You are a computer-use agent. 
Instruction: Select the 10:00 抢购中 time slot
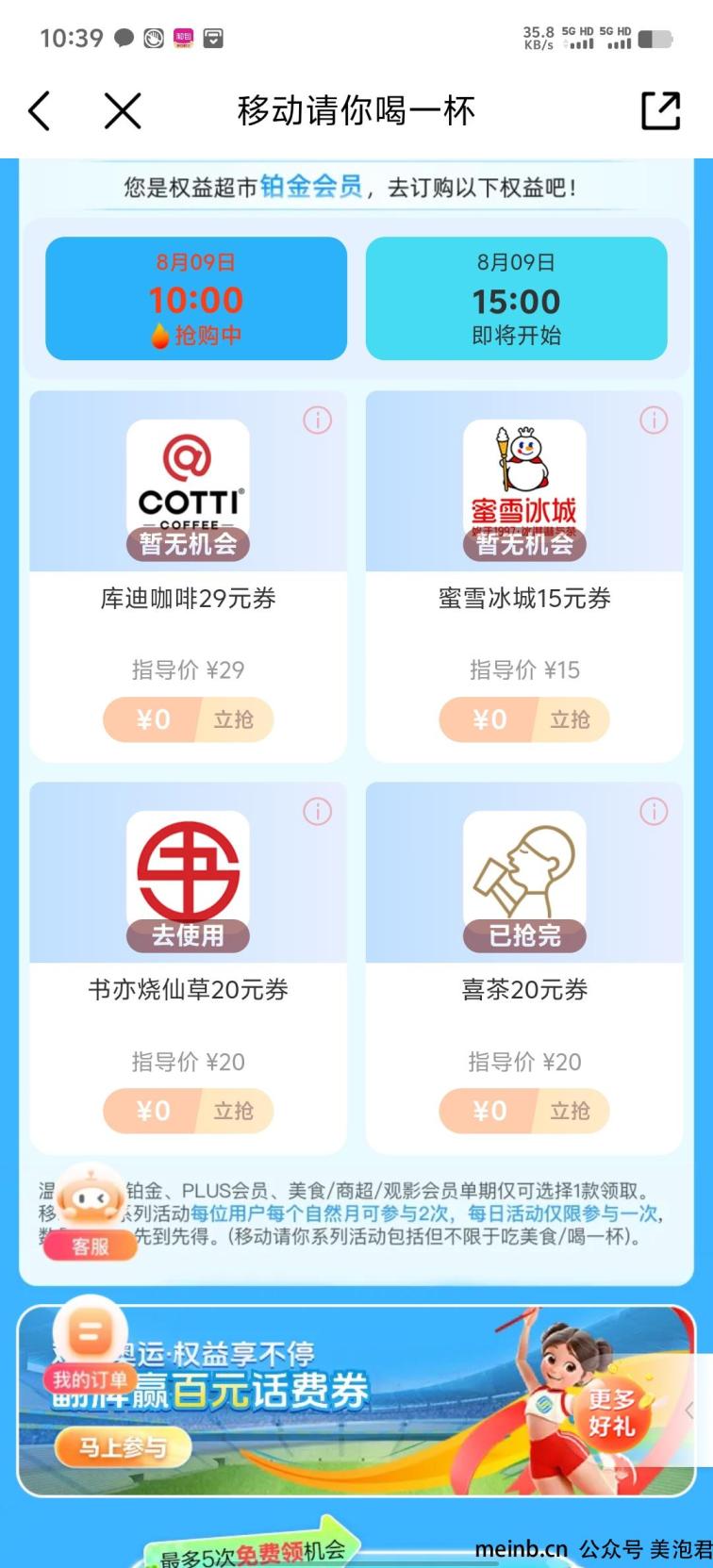[x=196, y=299]
